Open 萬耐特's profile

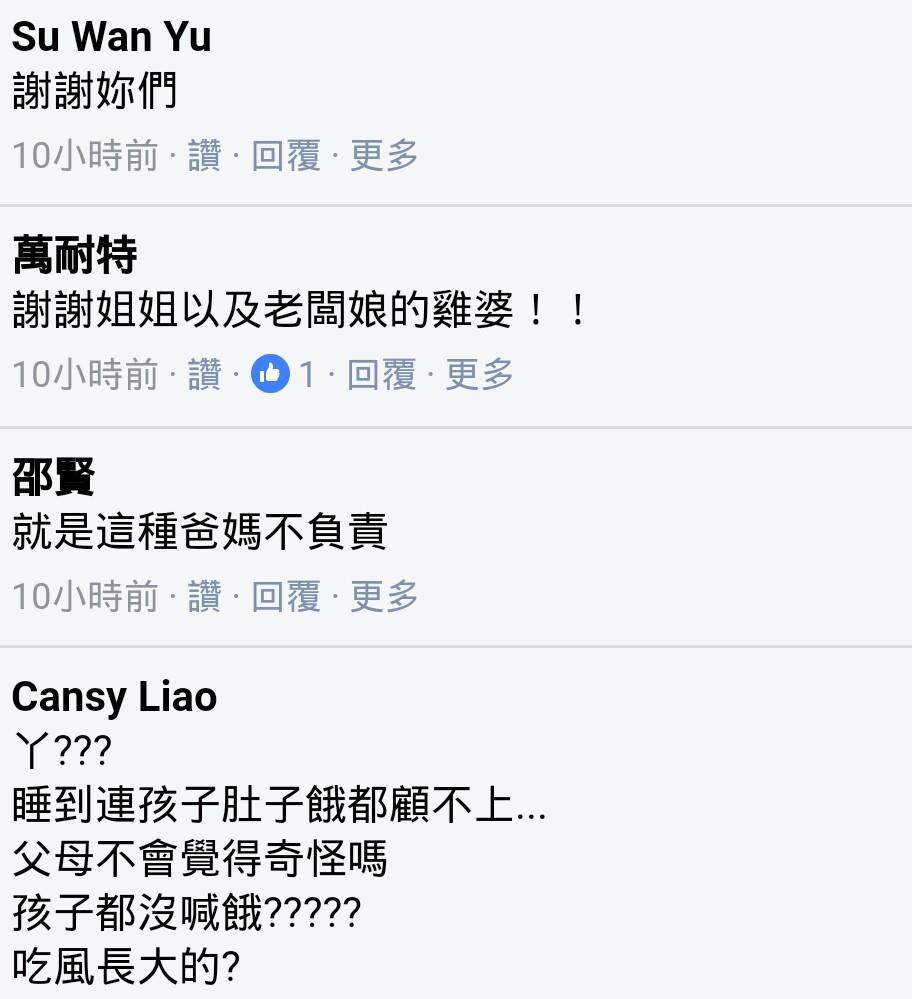74,257
